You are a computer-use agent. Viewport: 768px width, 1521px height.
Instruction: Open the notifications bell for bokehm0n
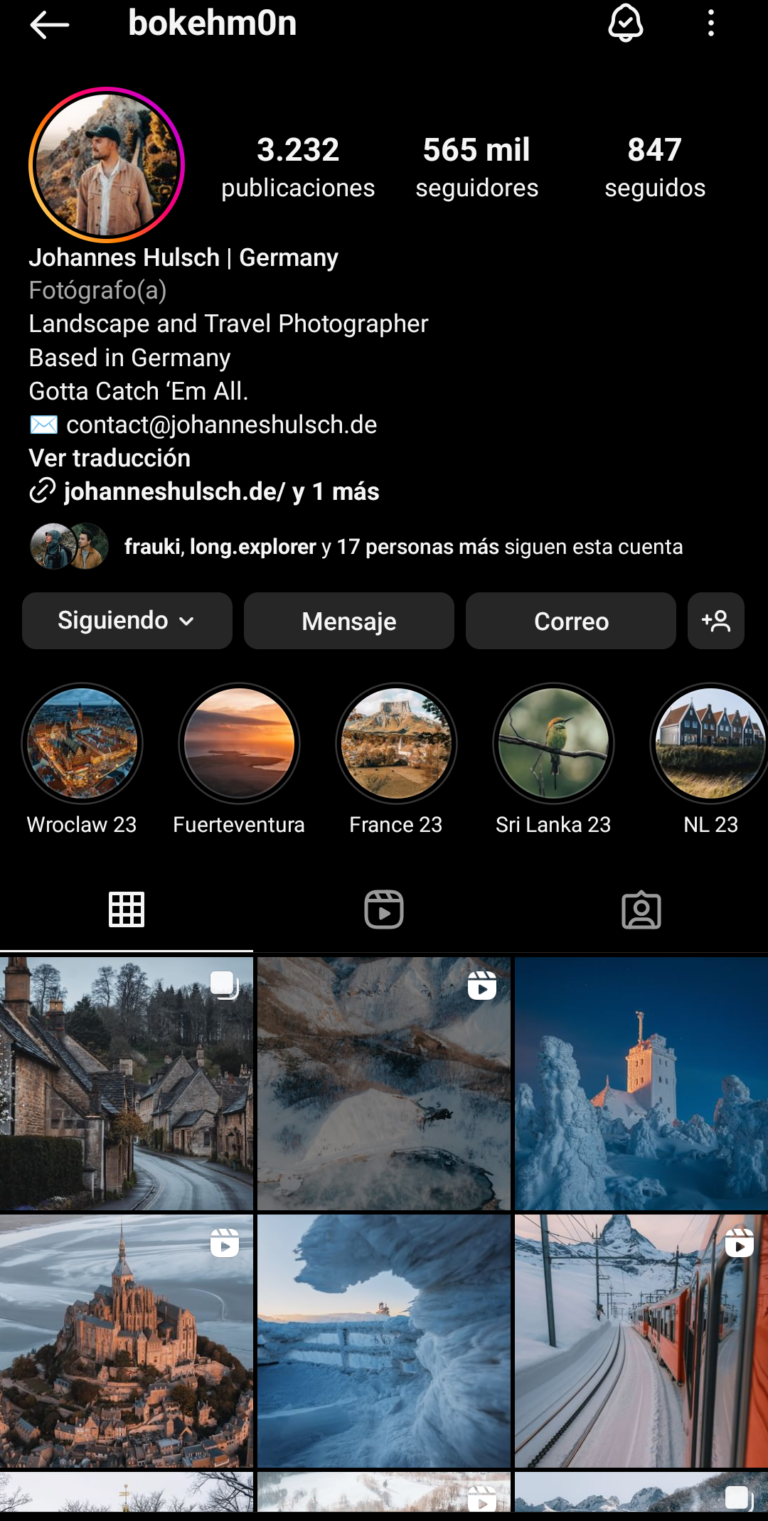point(625,23)
